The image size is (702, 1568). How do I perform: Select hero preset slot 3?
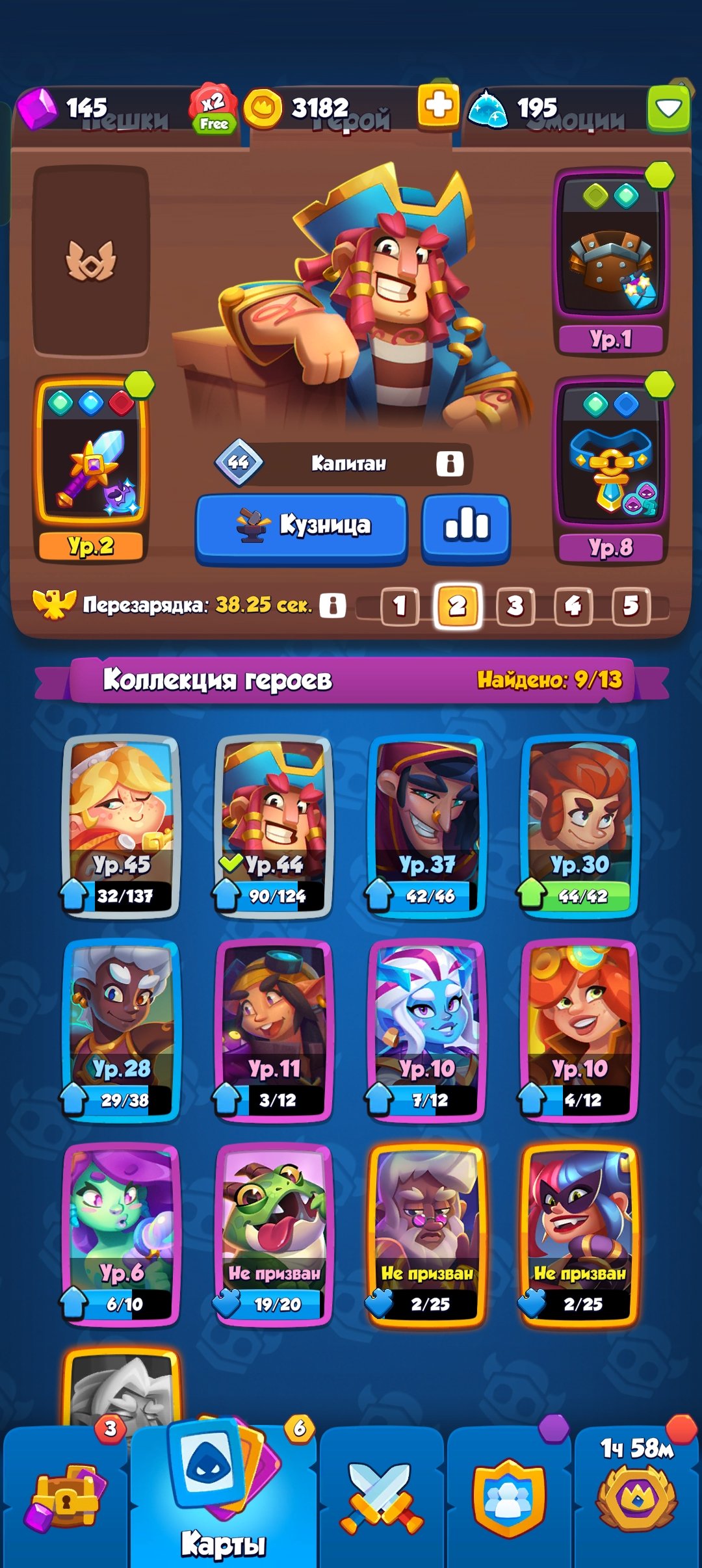(x=515, y=606)
